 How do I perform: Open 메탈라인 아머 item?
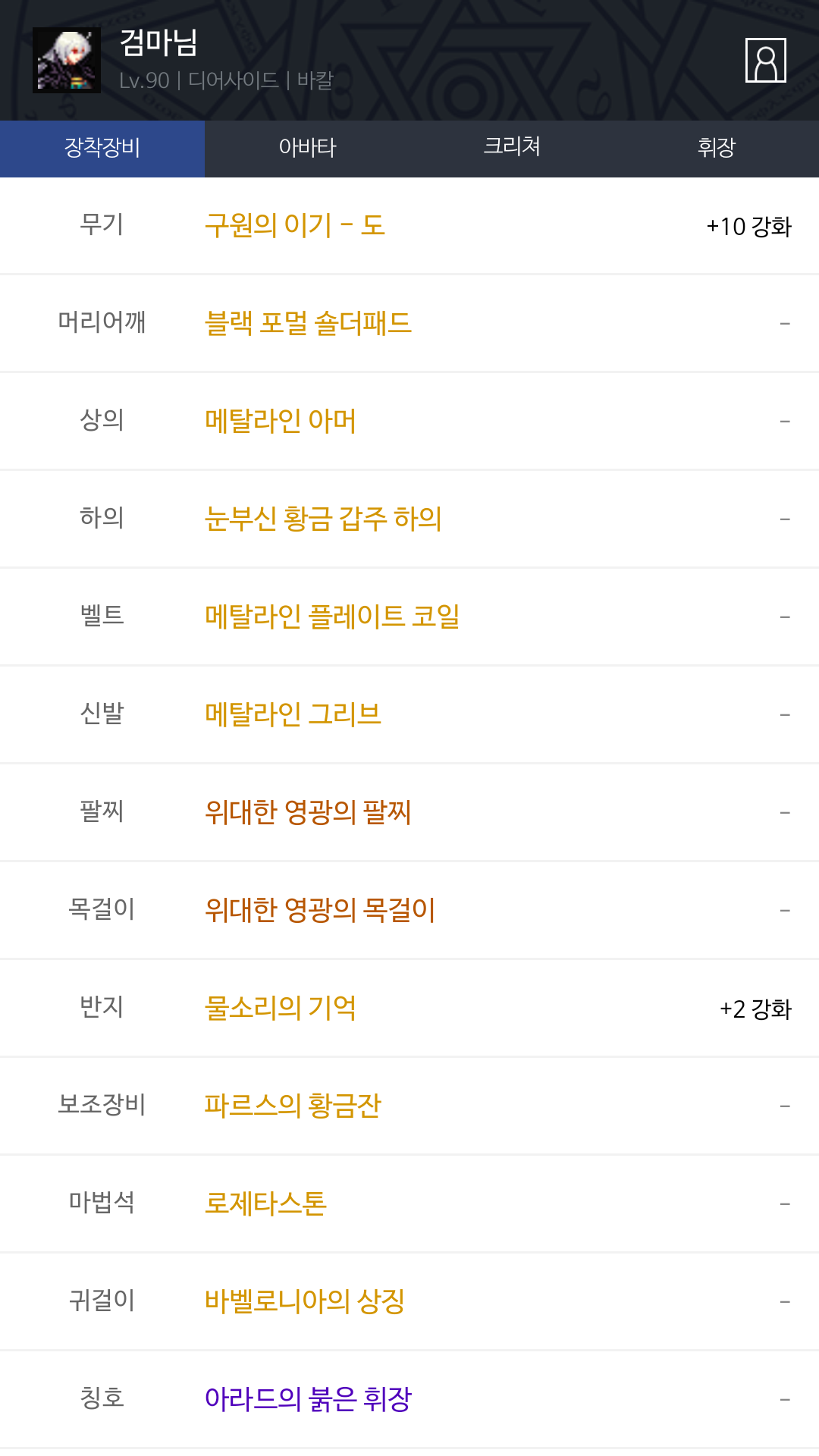tap(280, 421)
